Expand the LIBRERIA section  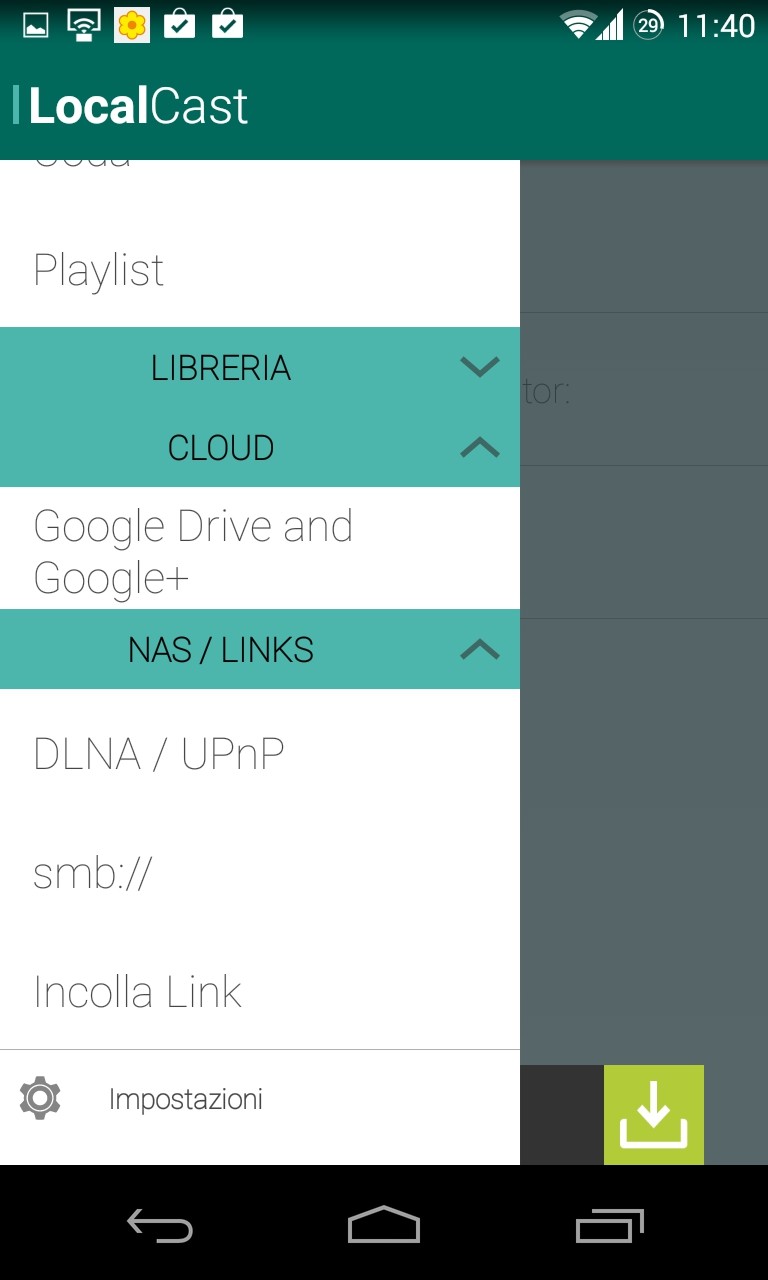260,367
